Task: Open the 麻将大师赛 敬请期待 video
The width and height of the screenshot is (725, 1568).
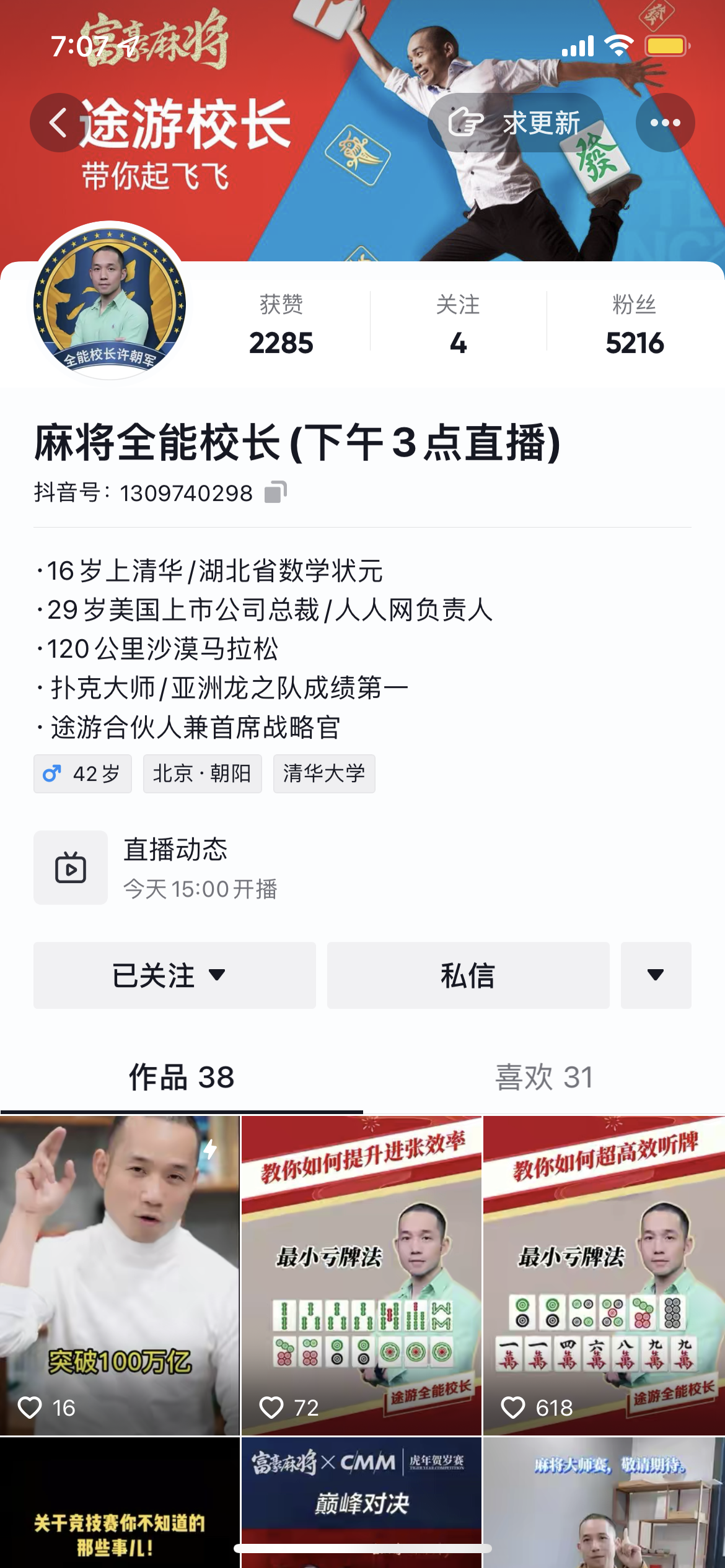Action: pos(604,1503)
